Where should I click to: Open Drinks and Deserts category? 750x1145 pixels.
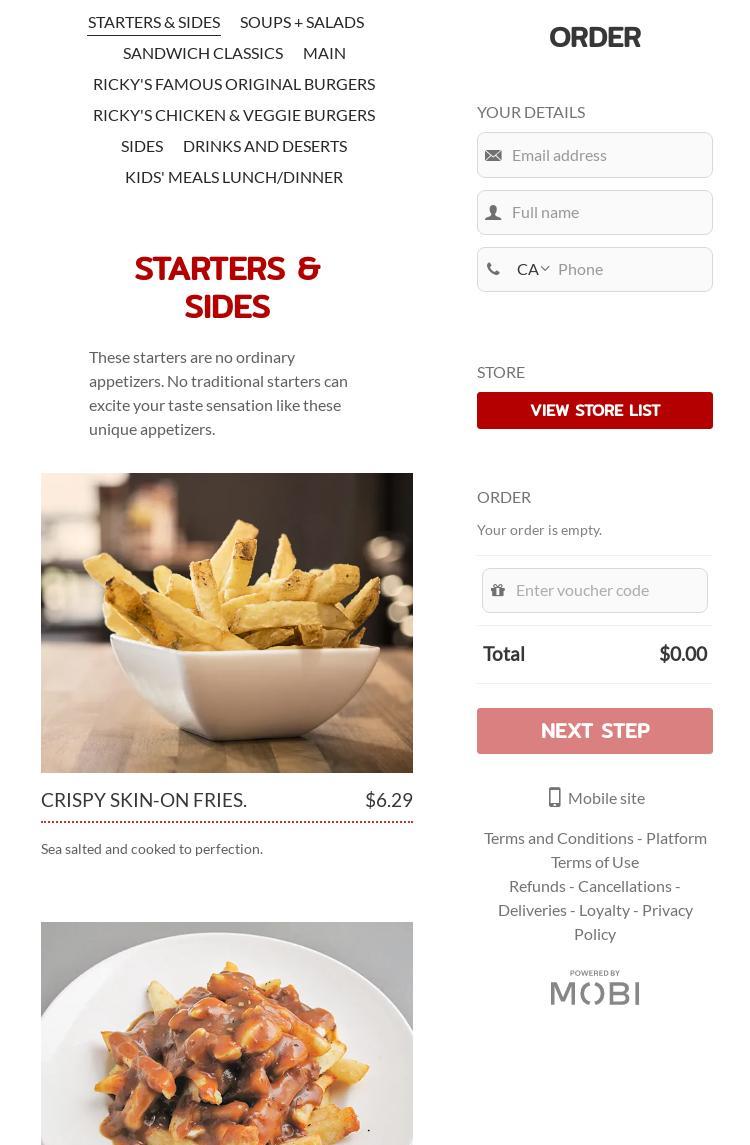265,146
